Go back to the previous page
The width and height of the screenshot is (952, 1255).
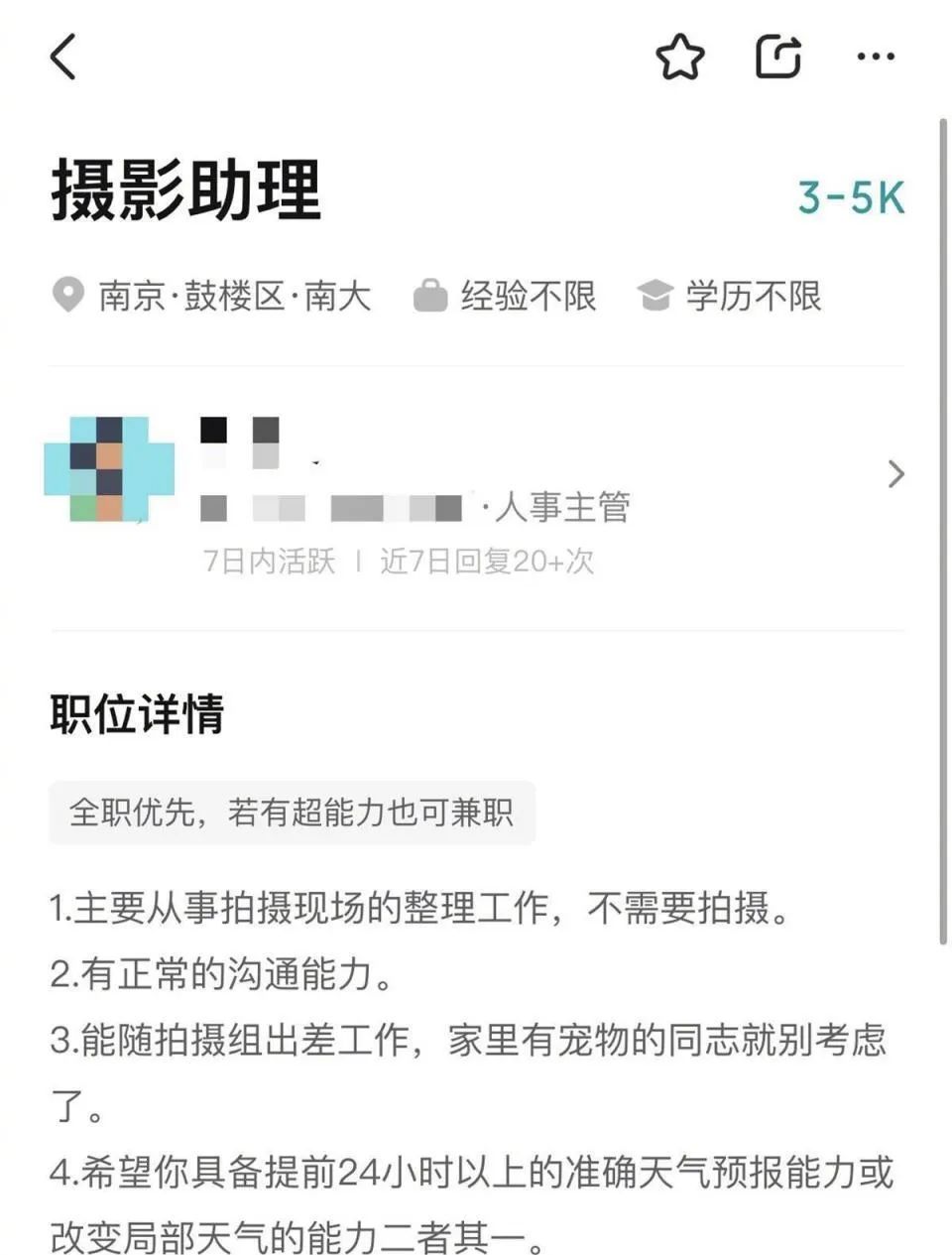[x=63, y=57]
